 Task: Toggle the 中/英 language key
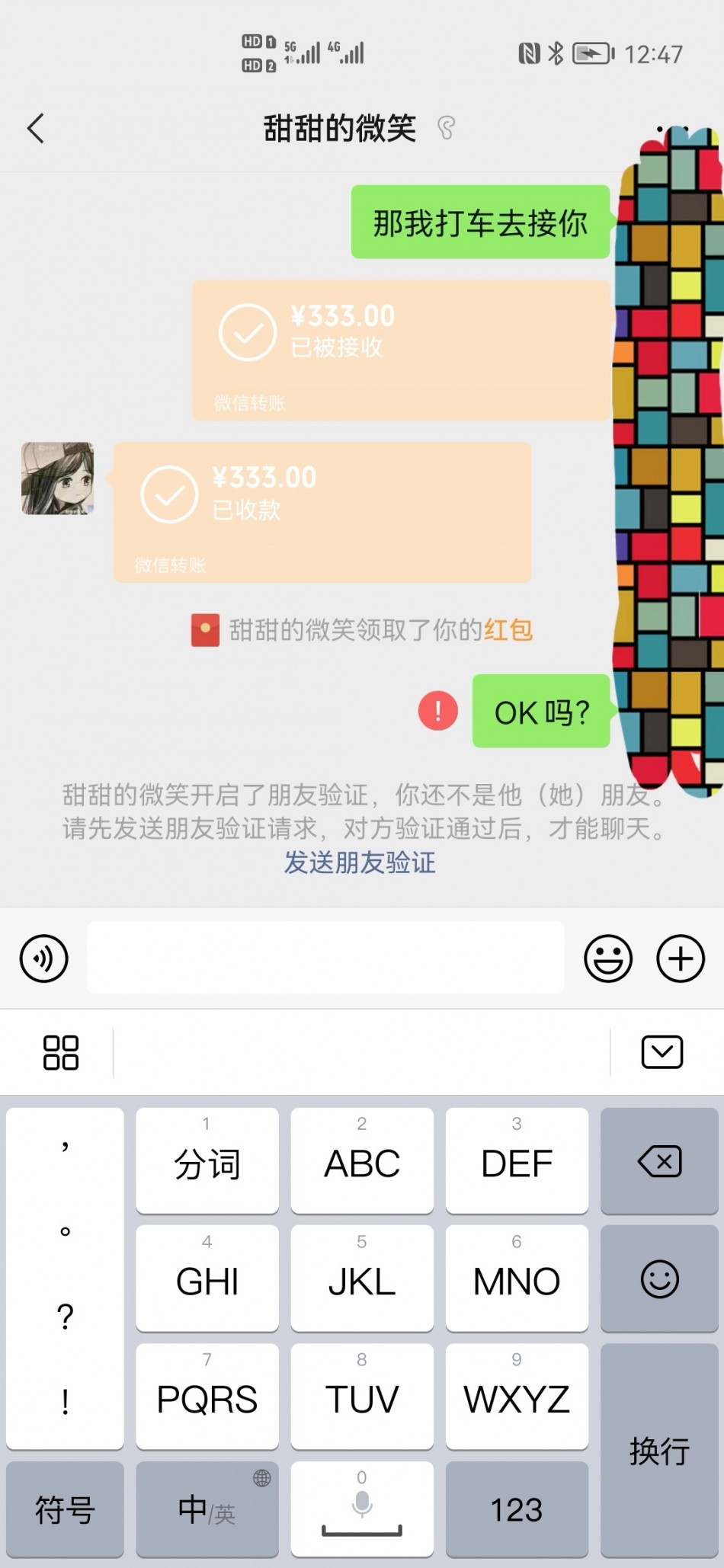pyautogui.click(x=207, y=1509)
